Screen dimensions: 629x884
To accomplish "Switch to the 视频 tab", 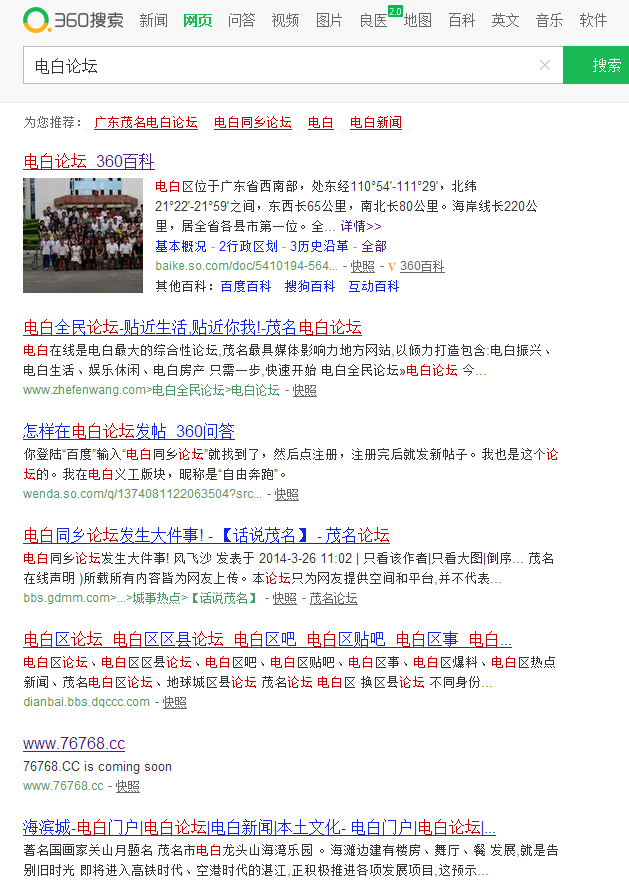I will pyautogui.click(x=285, y=20).
